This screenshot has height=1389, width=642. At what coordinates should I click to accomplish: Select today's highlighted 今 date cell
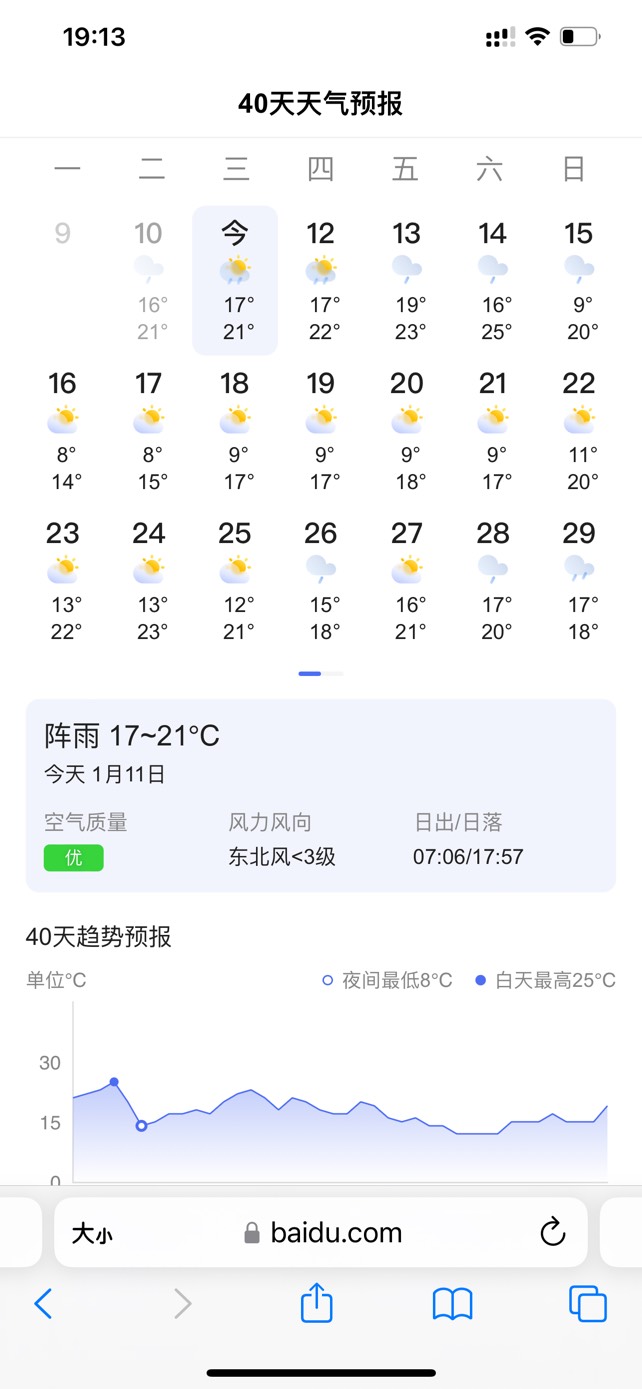point(235,281)
